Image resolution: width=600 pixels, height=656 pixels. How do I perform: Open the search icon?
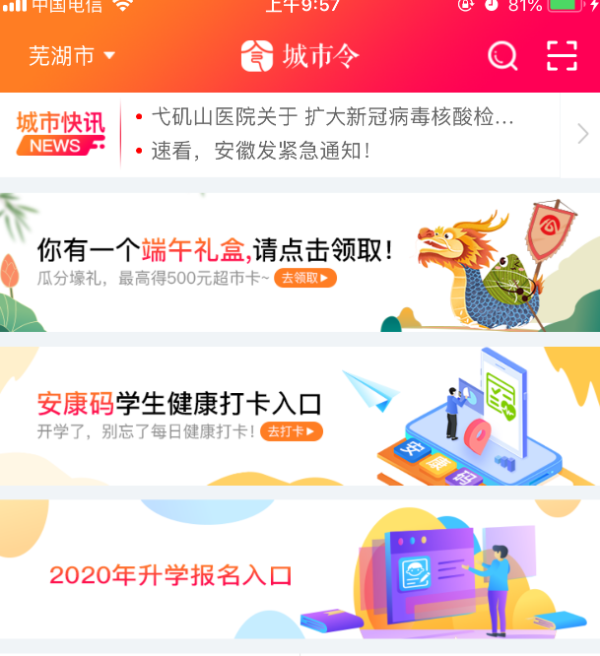(x=502, y=56)
